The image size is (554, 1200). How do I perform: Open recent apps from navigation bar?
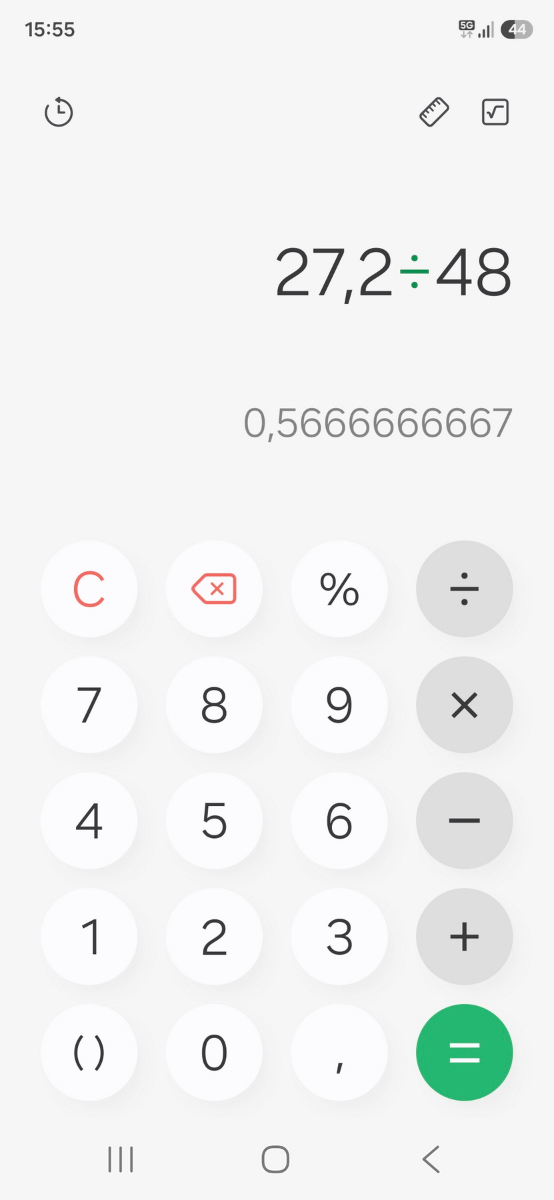[121, 1159]
